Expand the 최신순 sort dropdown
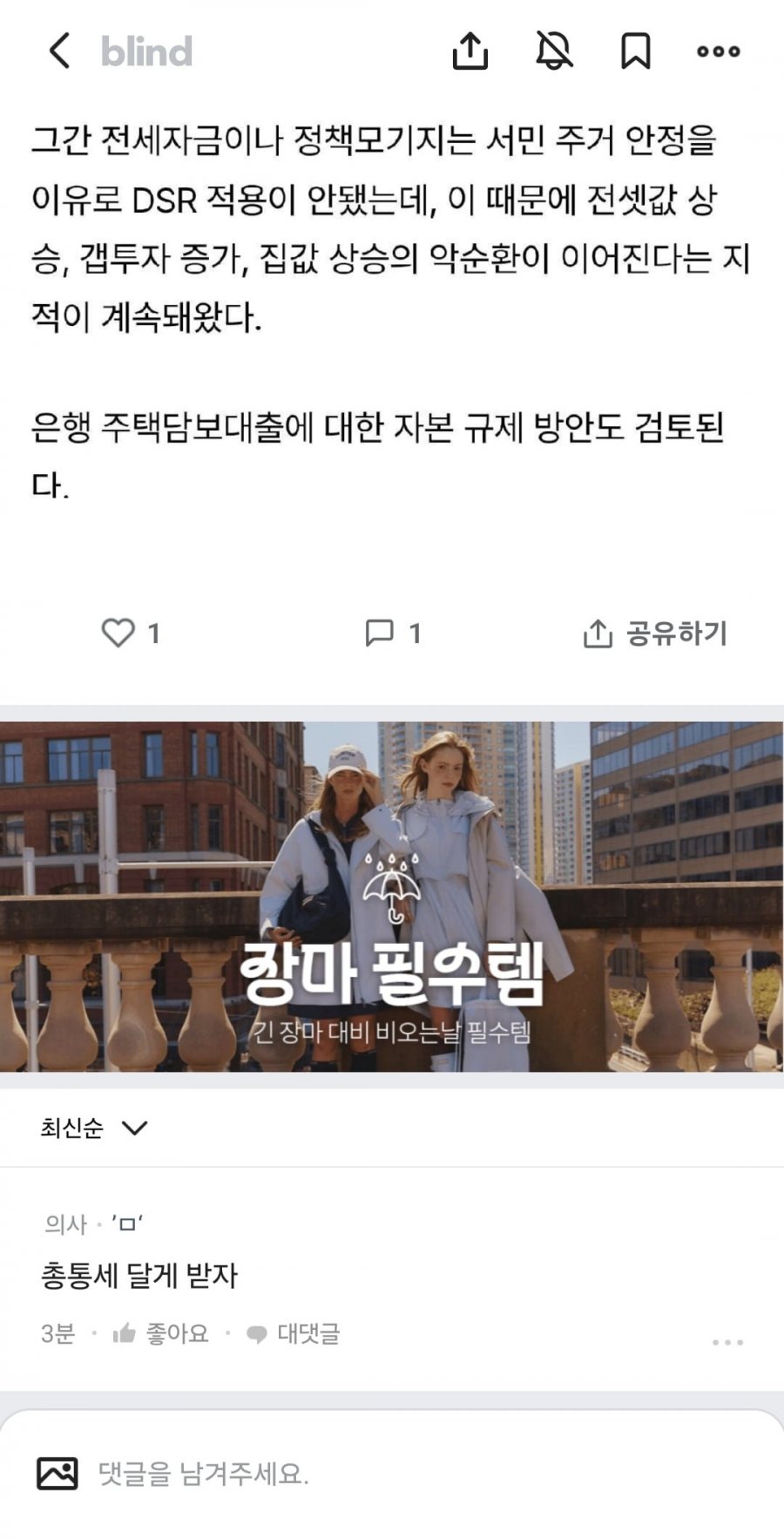Viewport: 784px width, 1539px height. (x=94, y=1128)
